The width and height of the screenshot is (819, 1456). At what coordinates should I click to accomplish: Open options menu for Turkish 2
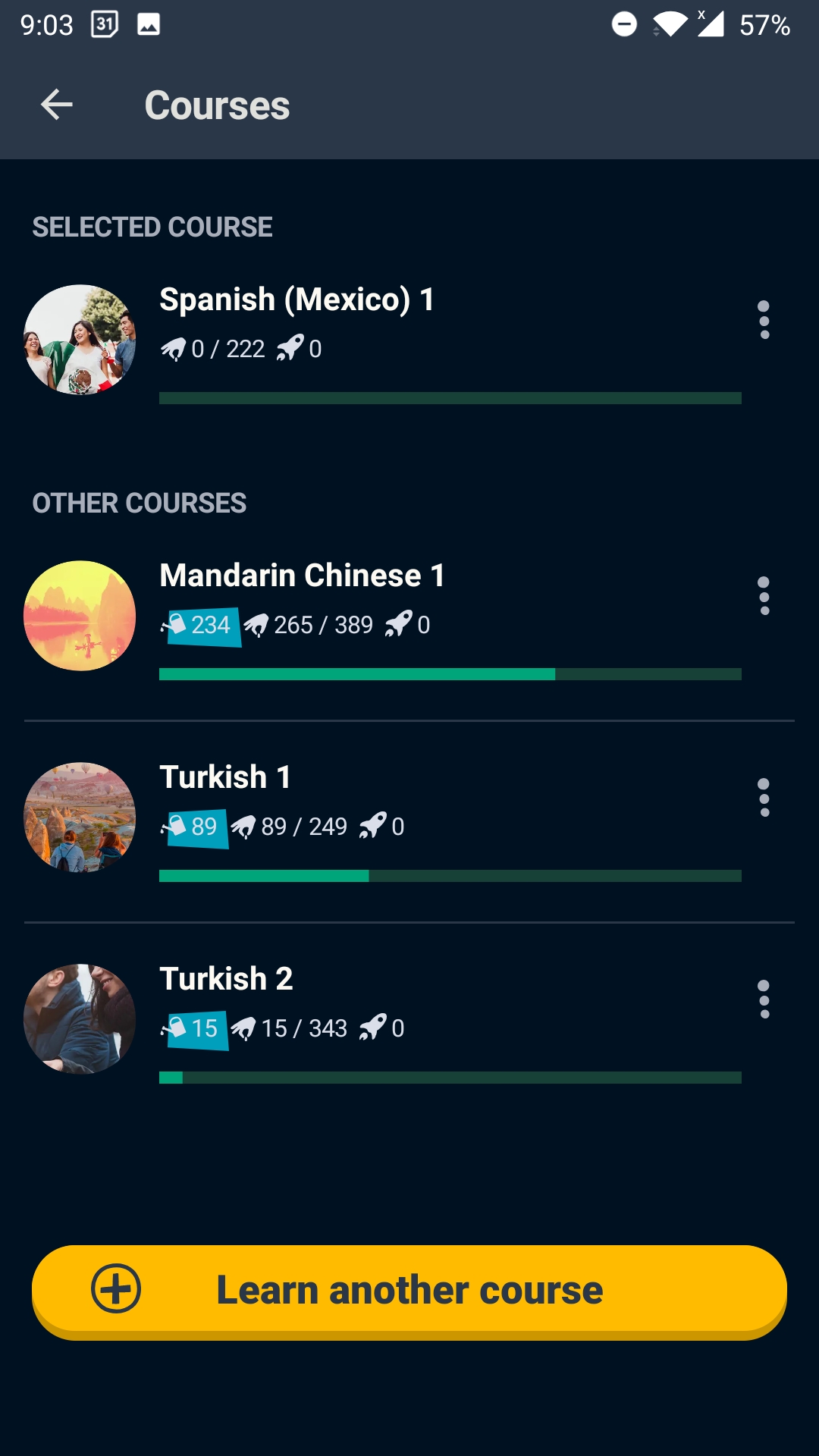764,999
